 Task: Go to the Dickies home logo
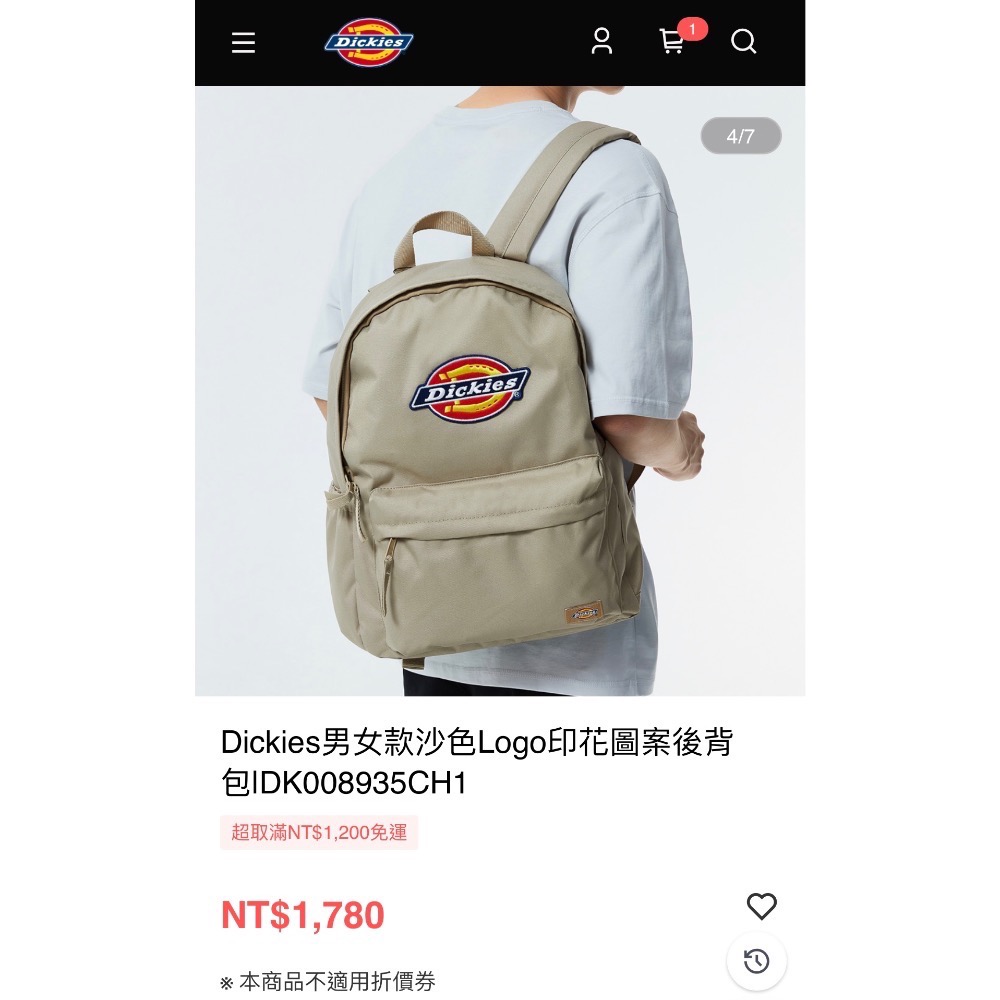(369, 42)
